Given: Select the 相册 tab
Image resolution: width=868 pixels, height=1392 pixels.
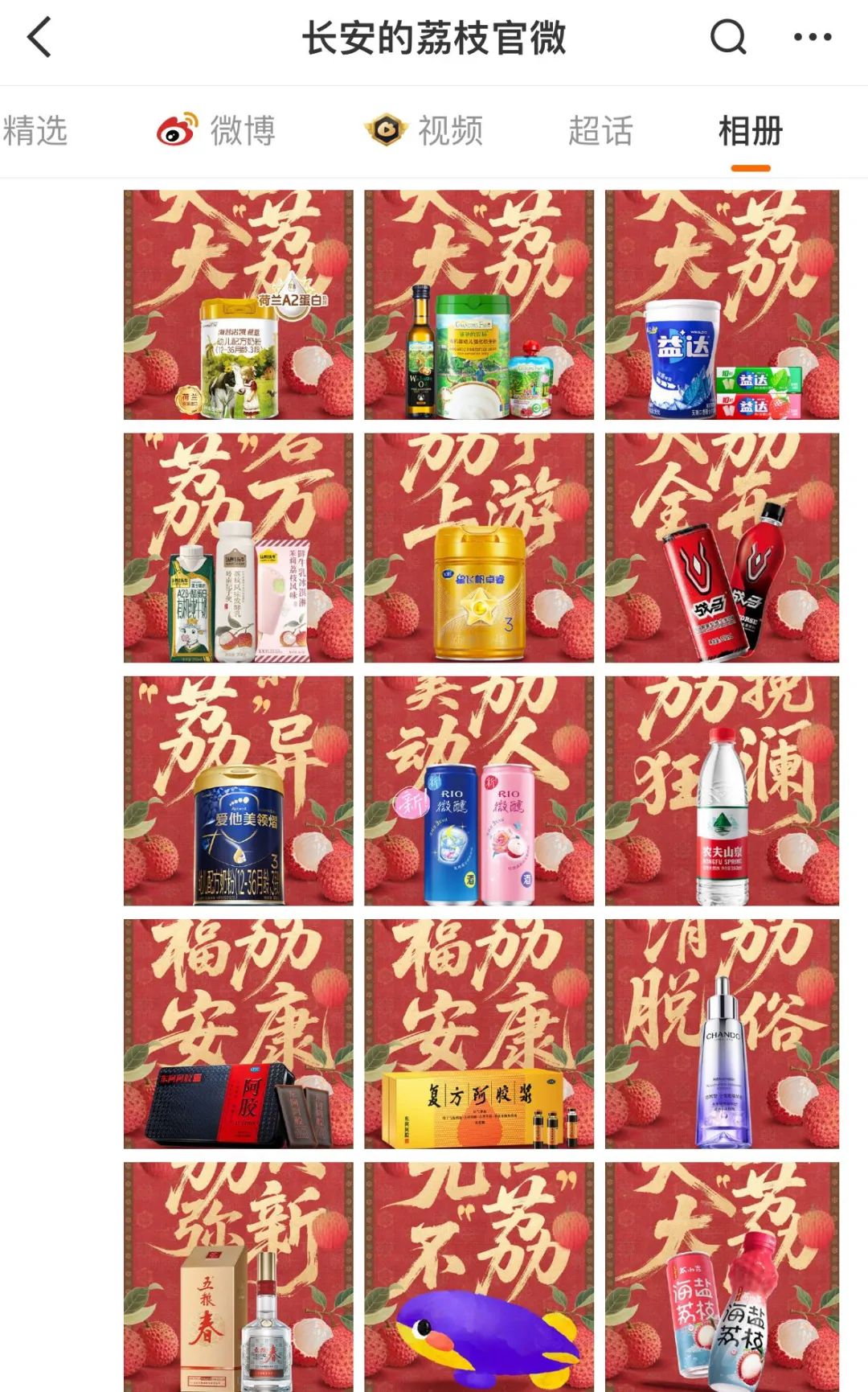Looking at the screenshot, I should point(750,131).
